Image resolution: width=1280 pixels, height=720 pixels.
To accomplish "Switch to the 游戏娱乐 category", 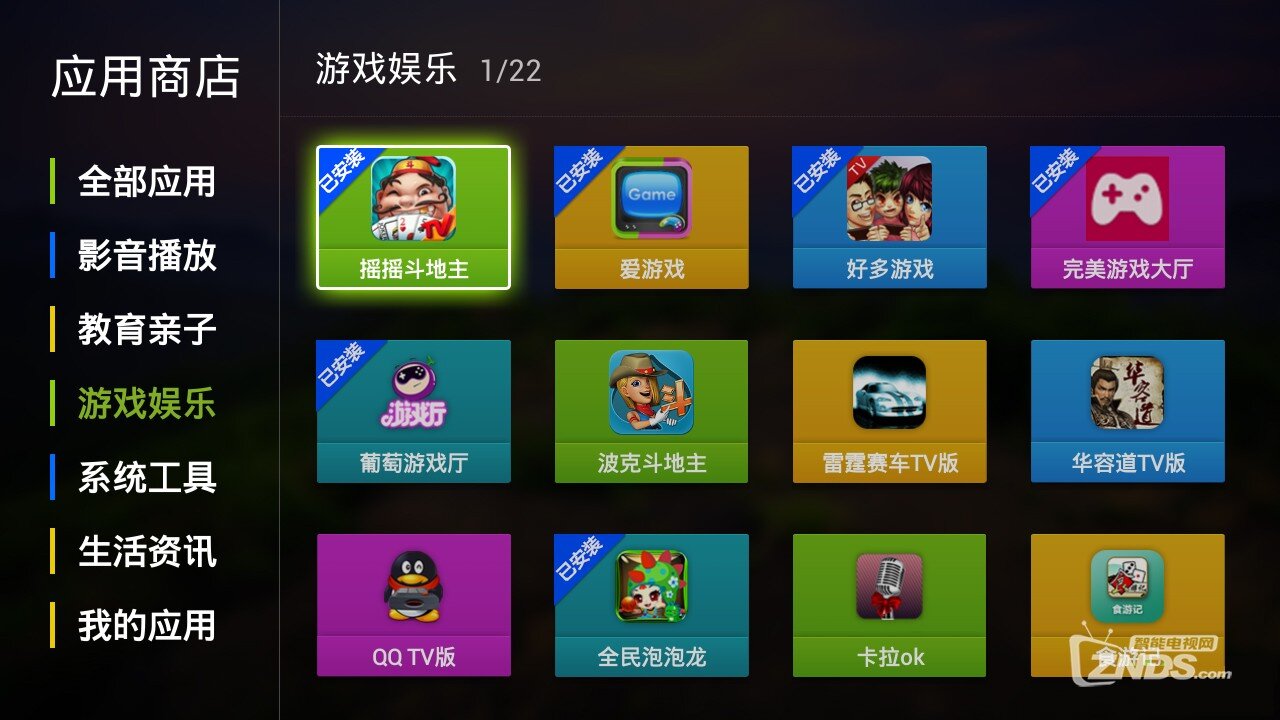I will 146,404.
